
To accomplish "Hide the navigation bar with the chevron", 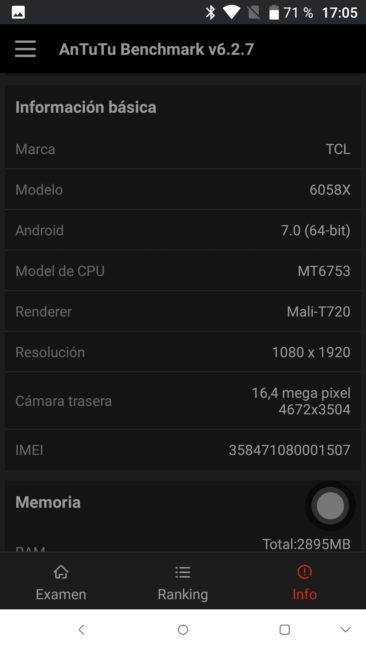I will click(x=345, y=630).
